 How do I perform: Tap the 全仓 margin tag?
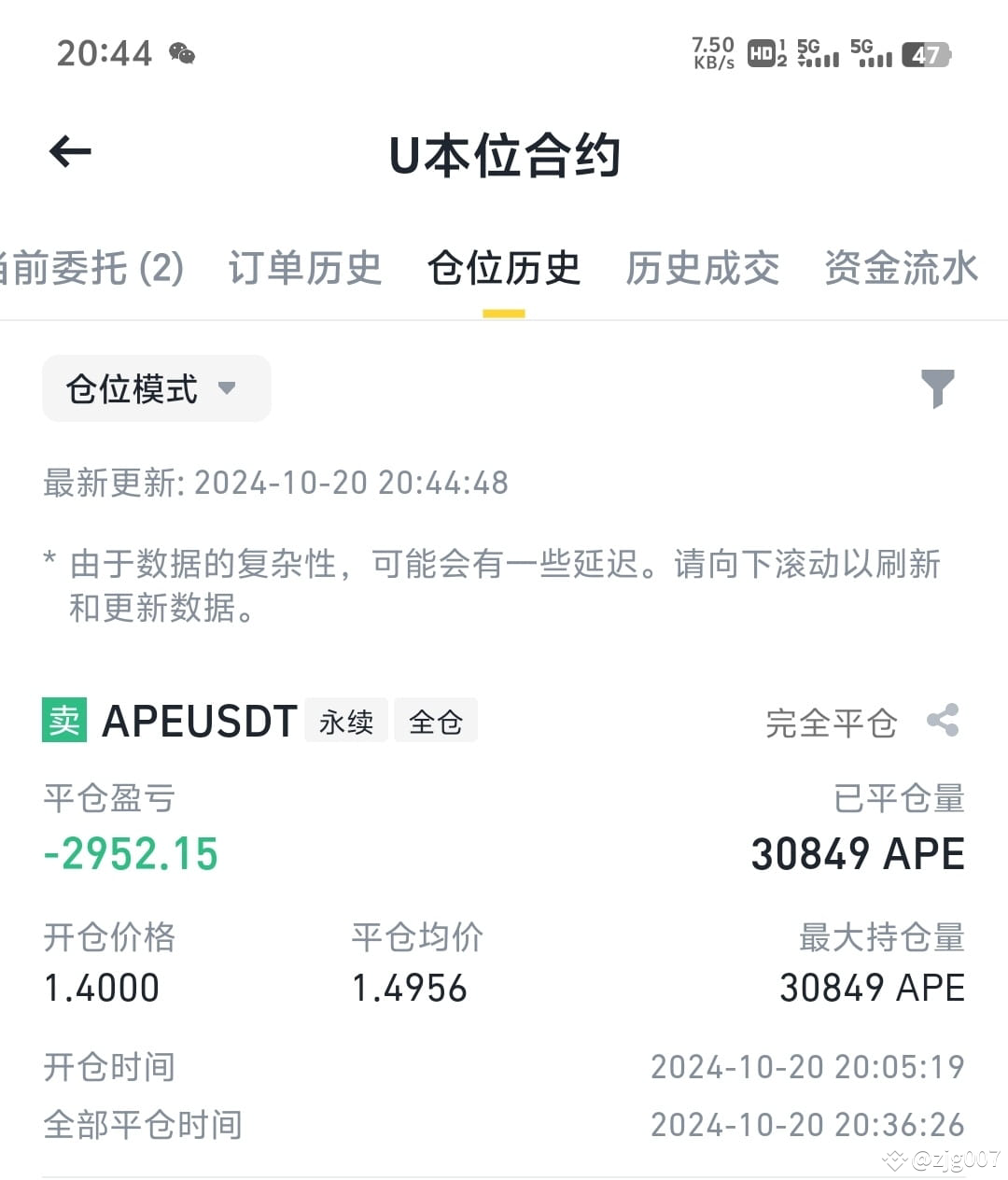pos(436,720)
